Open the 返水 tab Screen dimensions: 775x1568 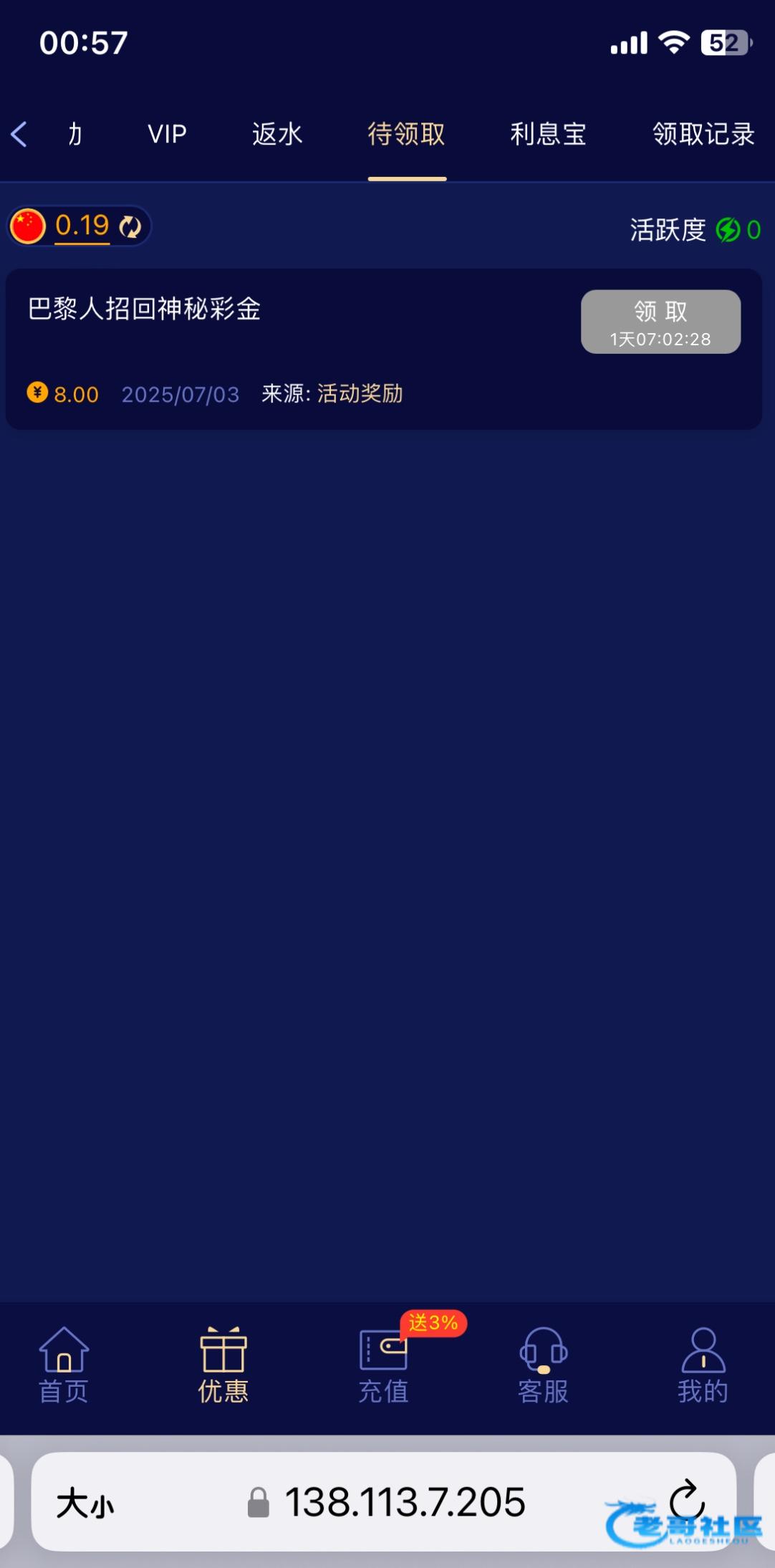coord(277,134)
